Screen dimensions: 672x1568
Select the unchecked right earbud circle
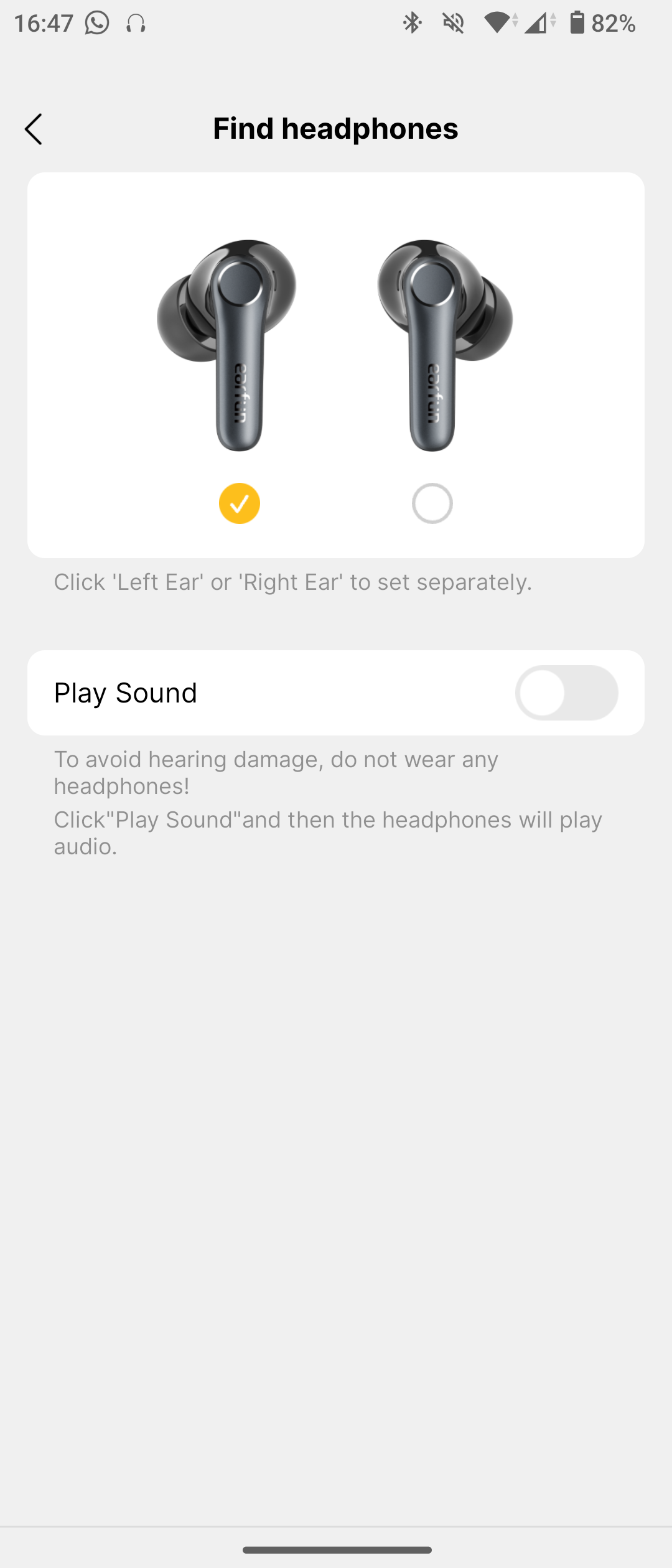pos(432,503)
